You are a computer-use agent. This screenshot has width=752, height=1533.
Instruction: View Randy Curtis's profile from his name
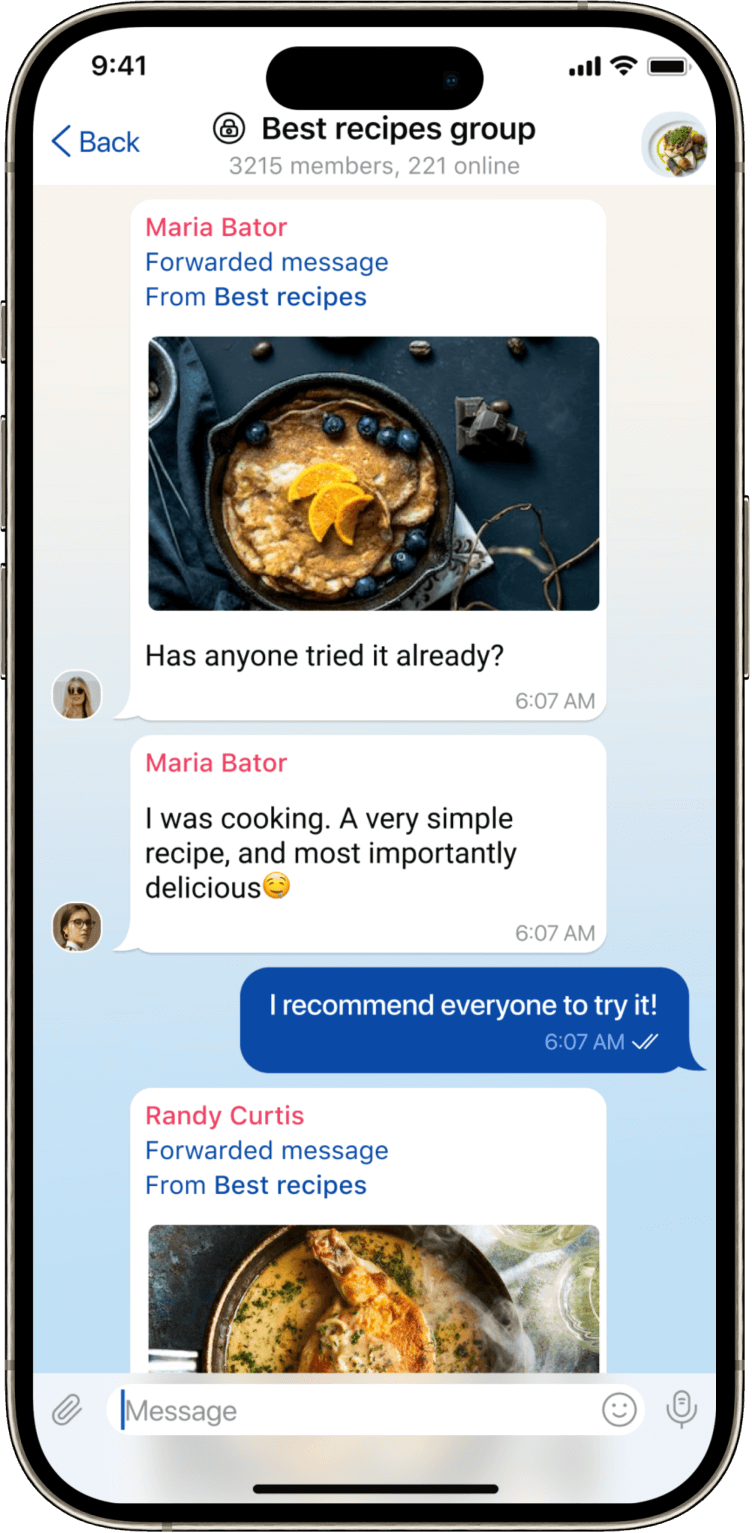tap(225, 1115)
